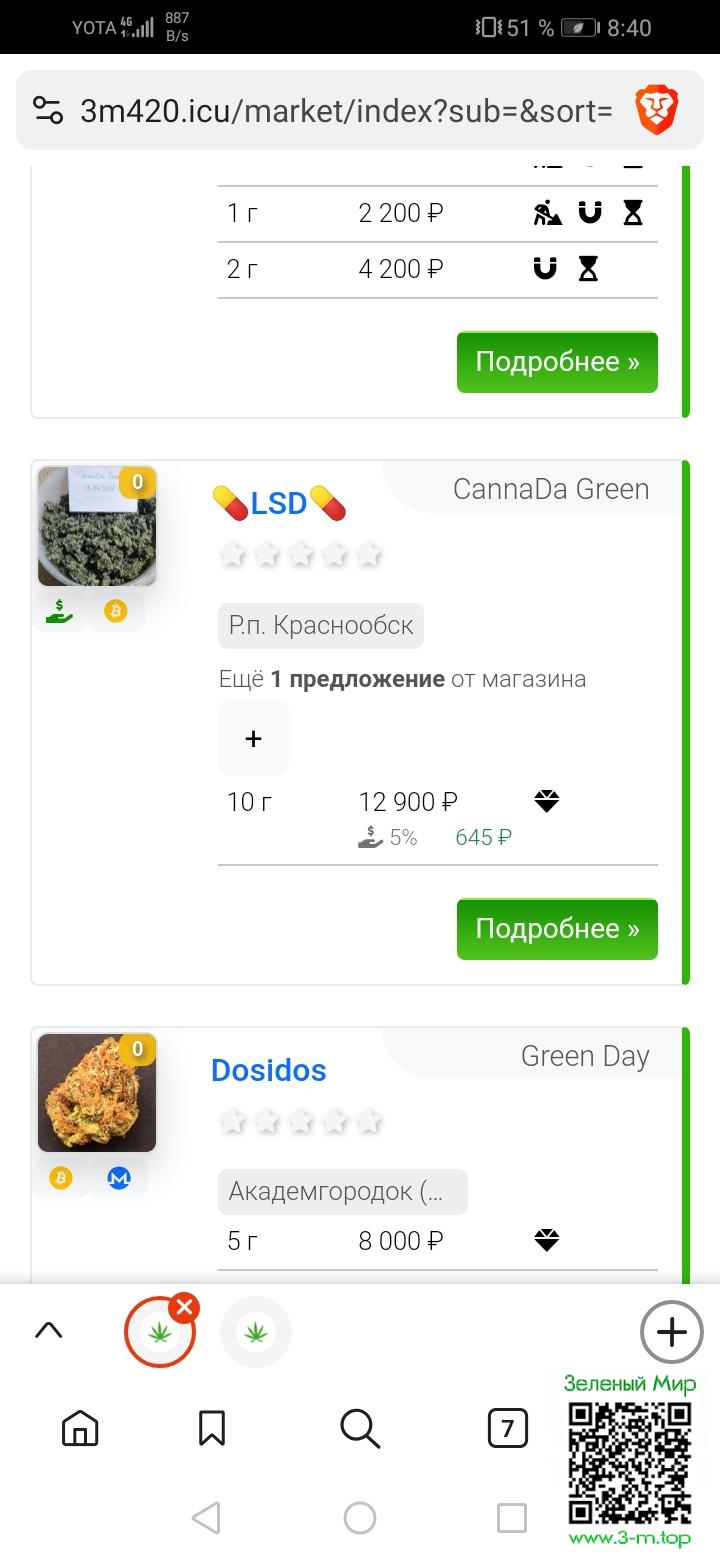
Task: Tap the system back button
Action: click(x=206, y=1518)
